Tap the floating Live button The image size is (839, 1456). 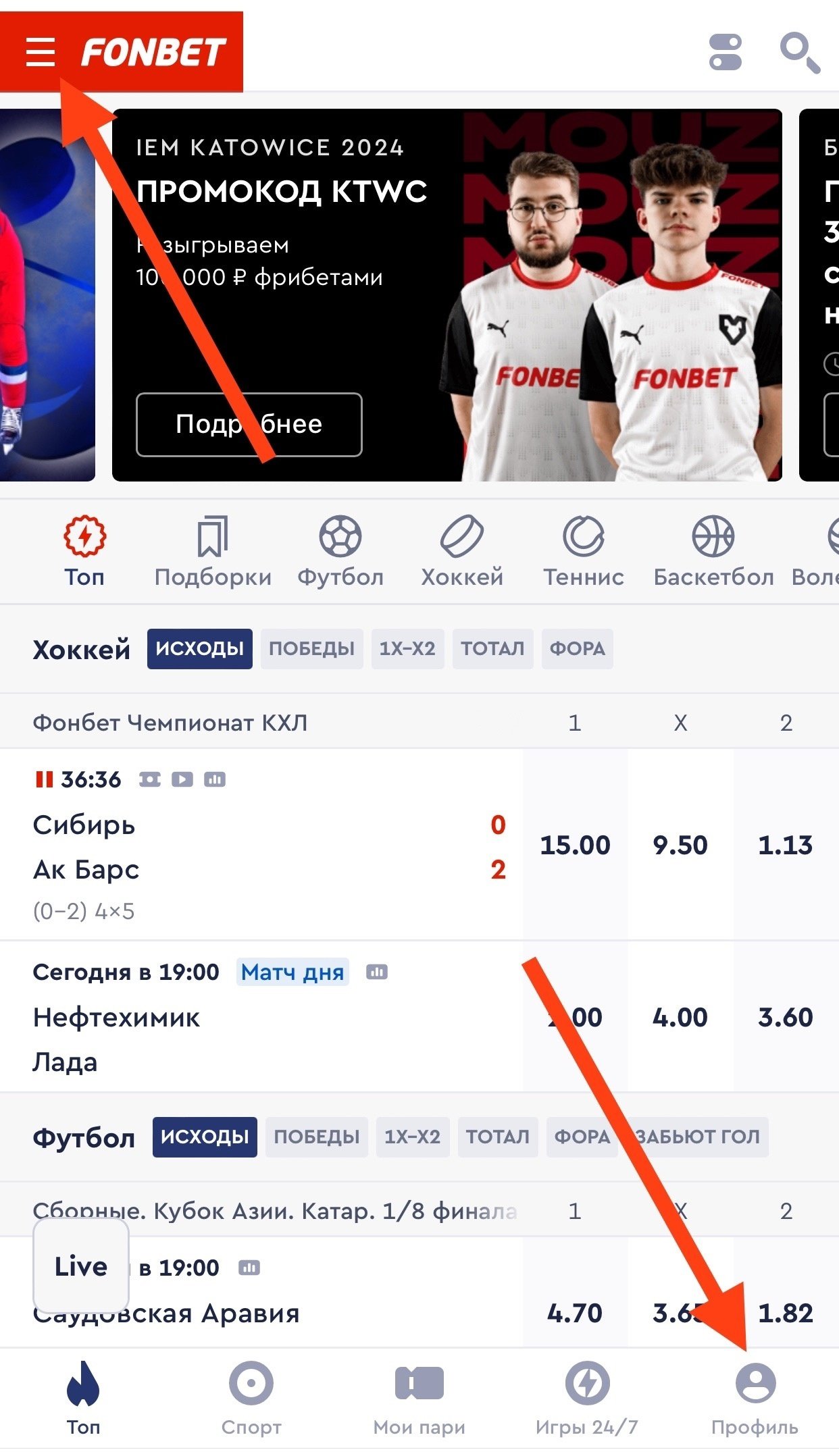81,1266
